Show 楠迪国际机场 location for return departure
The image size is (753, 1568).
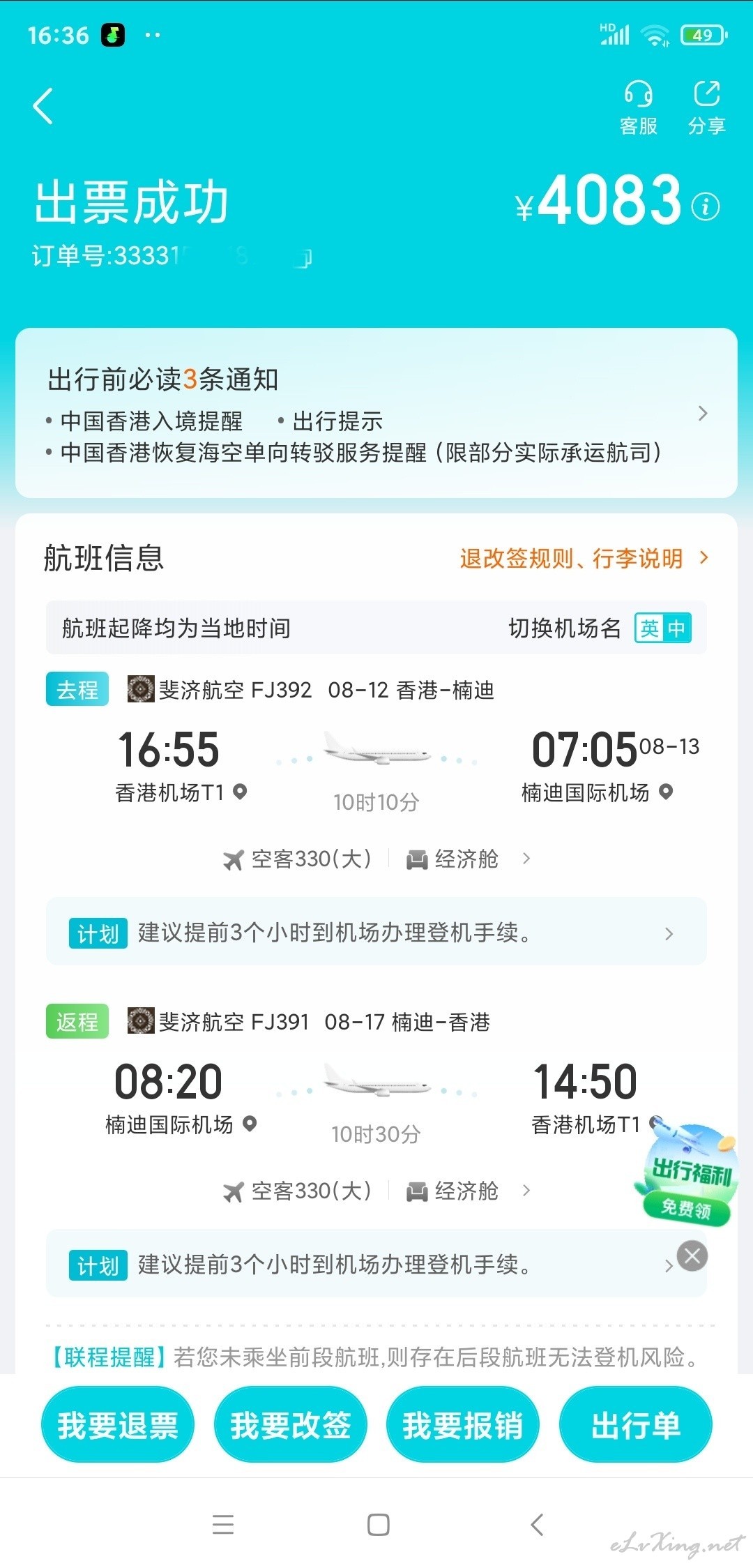(250, 1124)
